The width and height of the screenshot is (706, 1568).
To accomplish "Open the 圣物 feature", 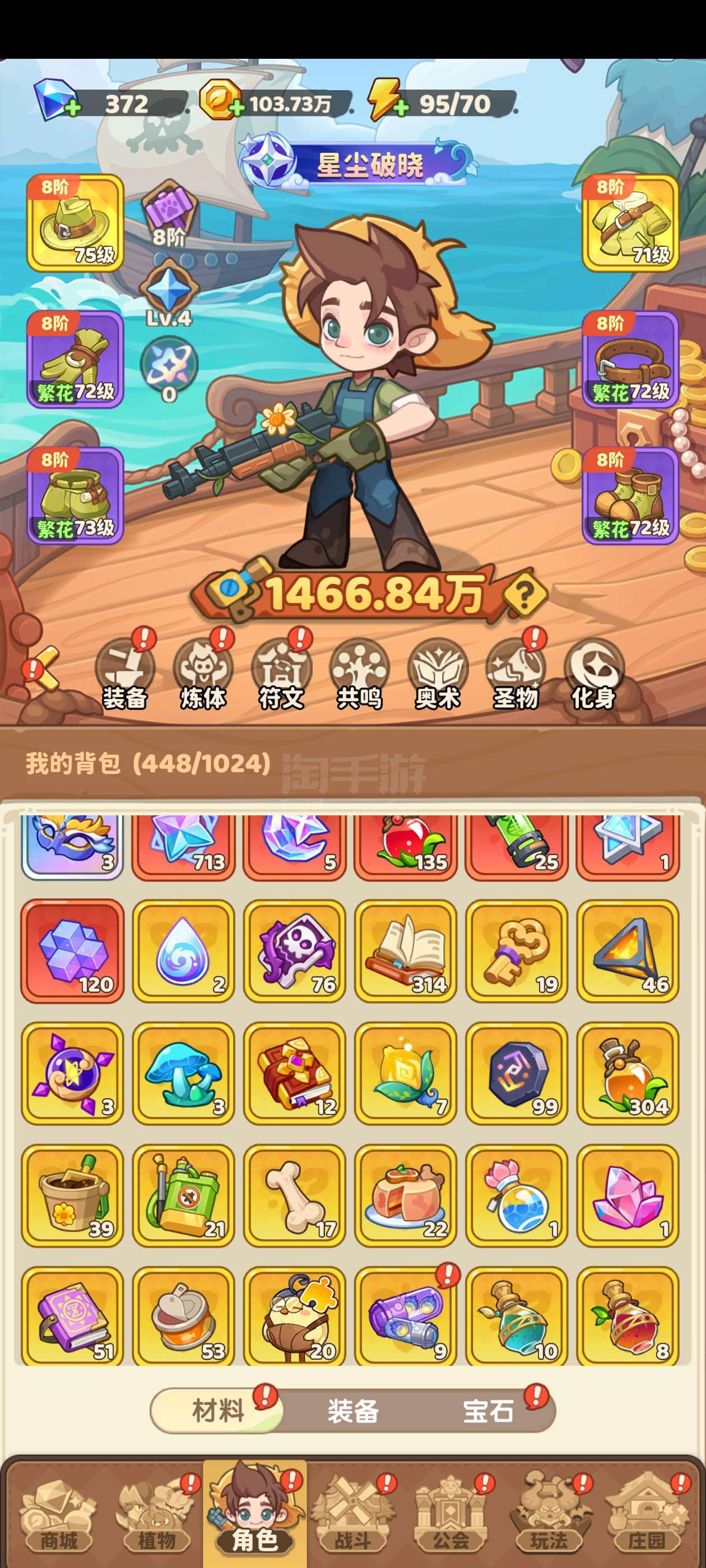I will 515,675.
